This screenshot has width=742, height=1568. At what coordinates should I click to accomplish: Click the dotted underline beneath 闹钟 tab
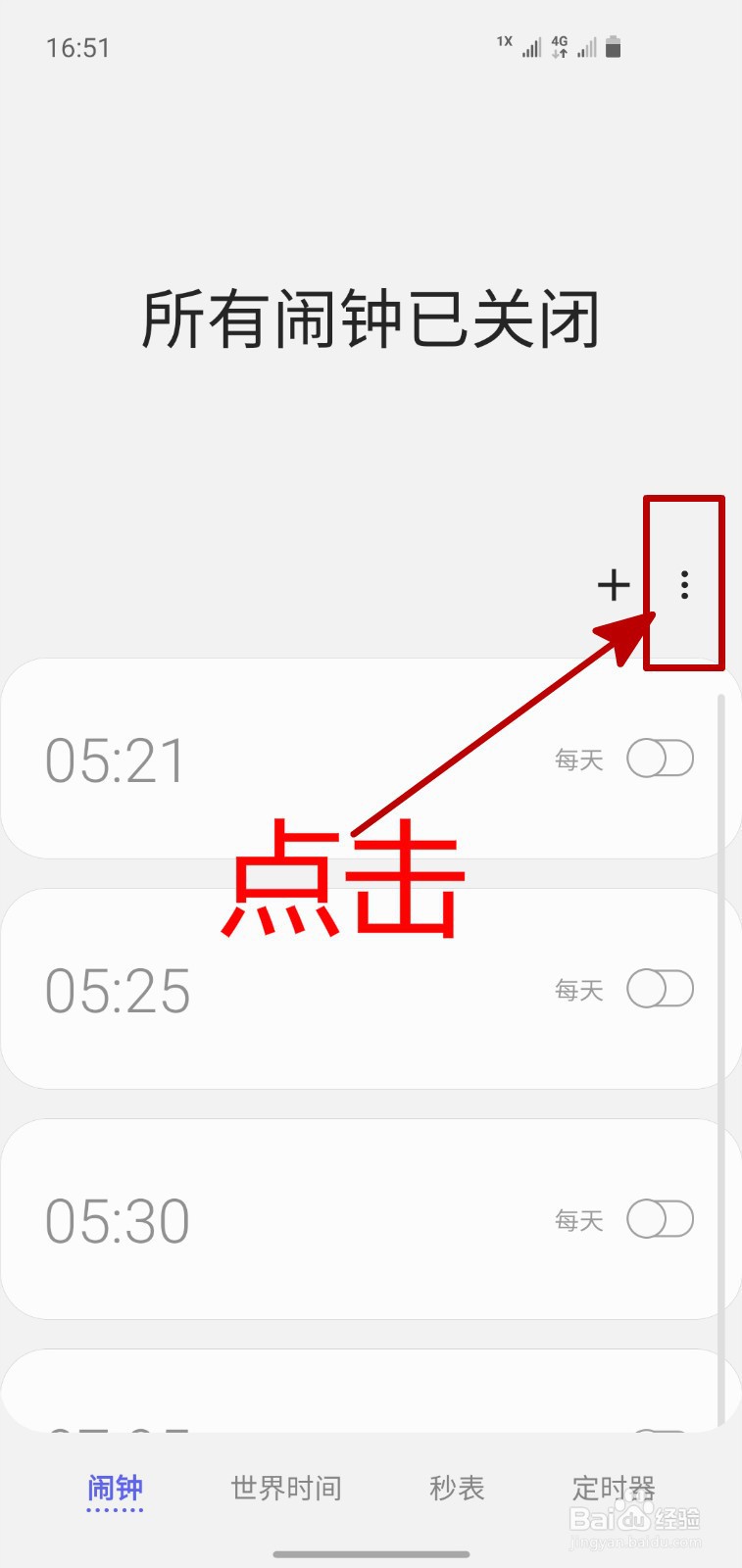point(114,1514)
